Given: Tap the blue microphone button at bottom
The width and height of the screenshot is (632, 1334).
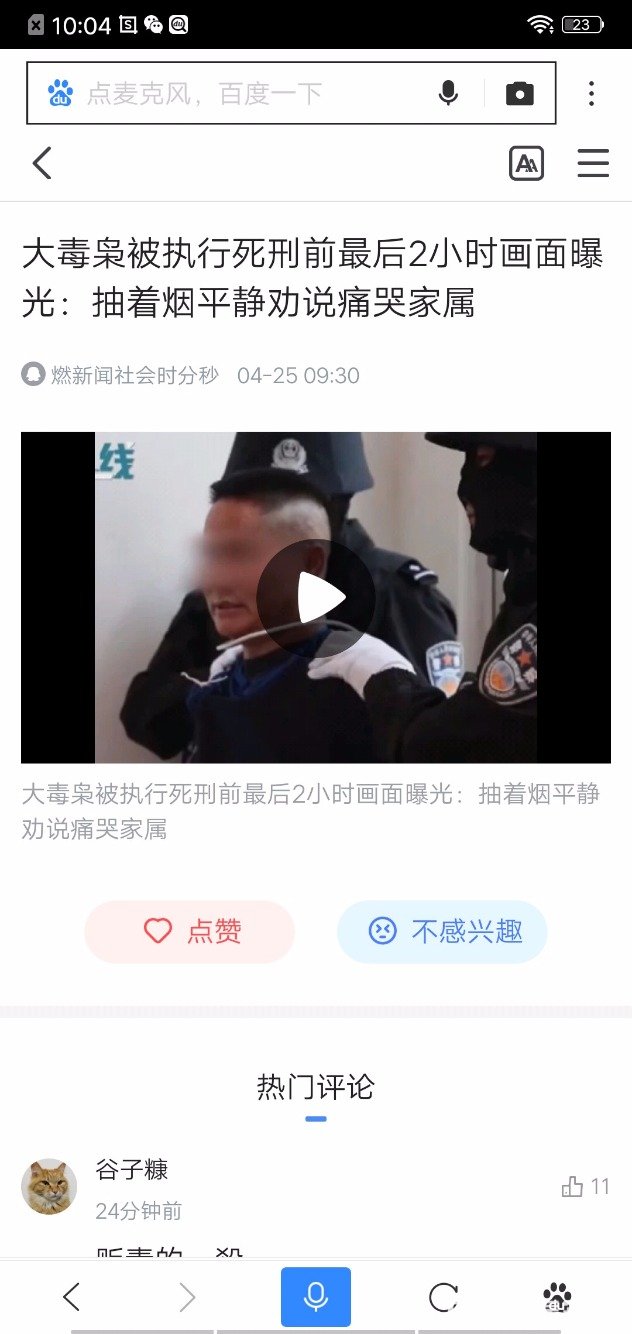Looking at the screenshot, I should coord(316,1297).
